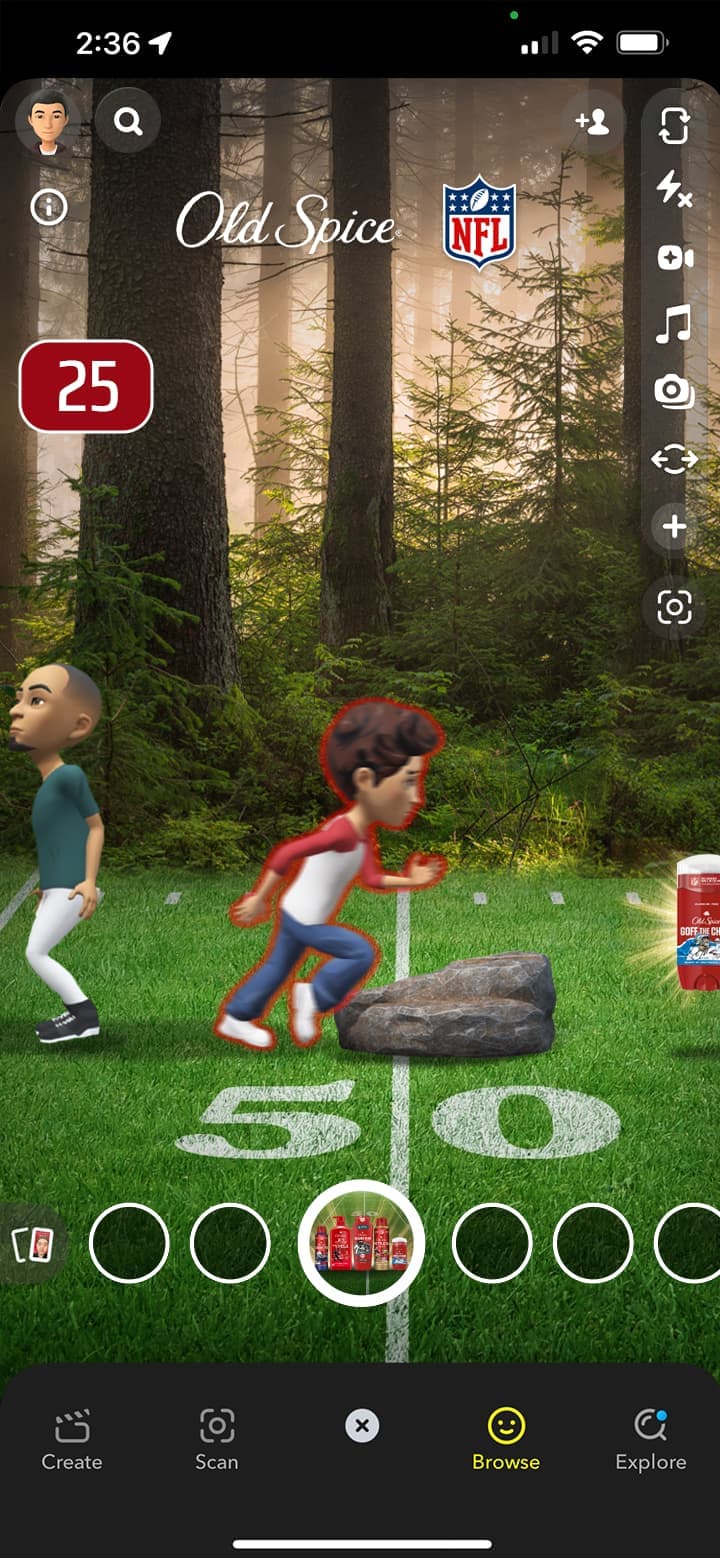The width and height of the screenshot is (720, 1558).
Task: Toggle the camera flash
Action: [x=674, y=190]
